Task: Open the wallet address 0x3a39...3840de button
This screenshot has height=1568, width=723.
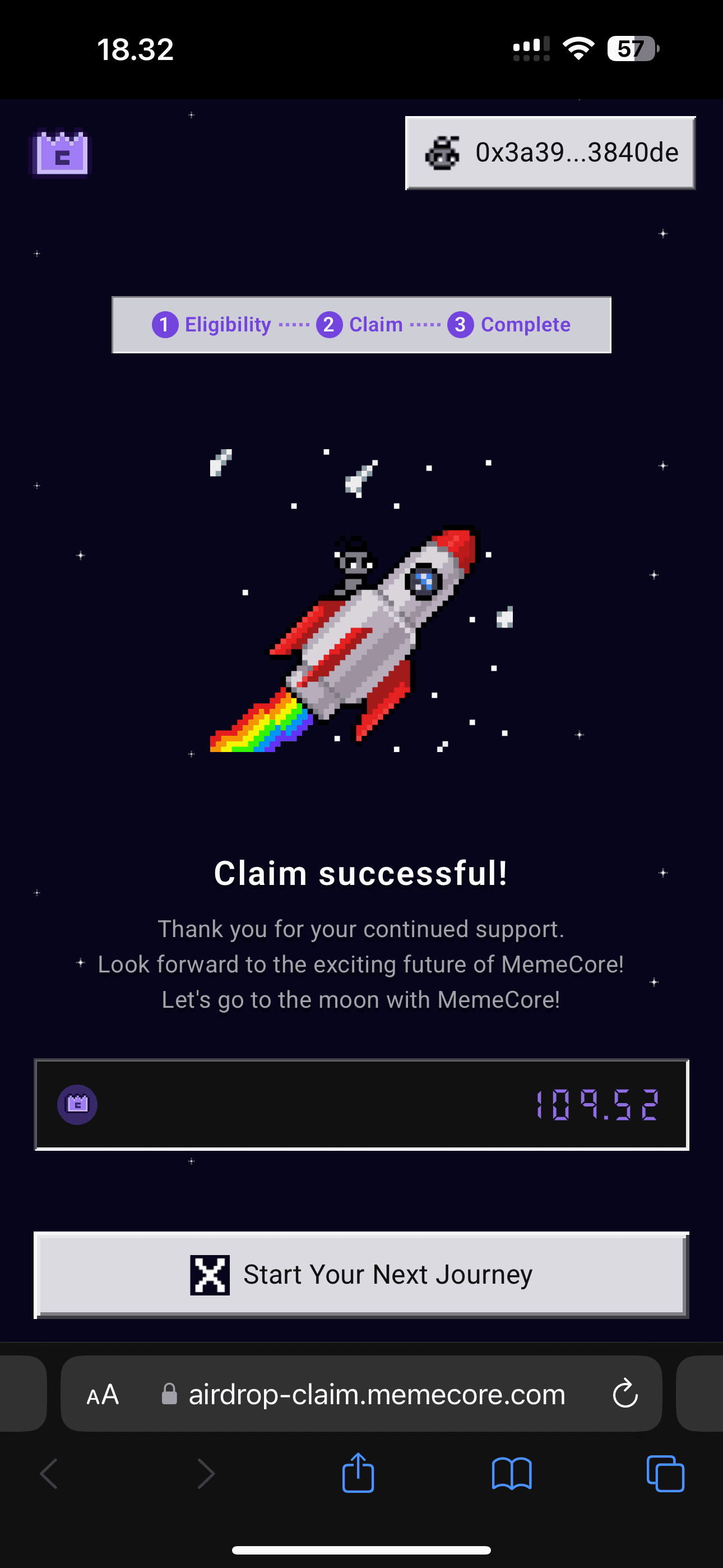Action: tap(550, 153)
